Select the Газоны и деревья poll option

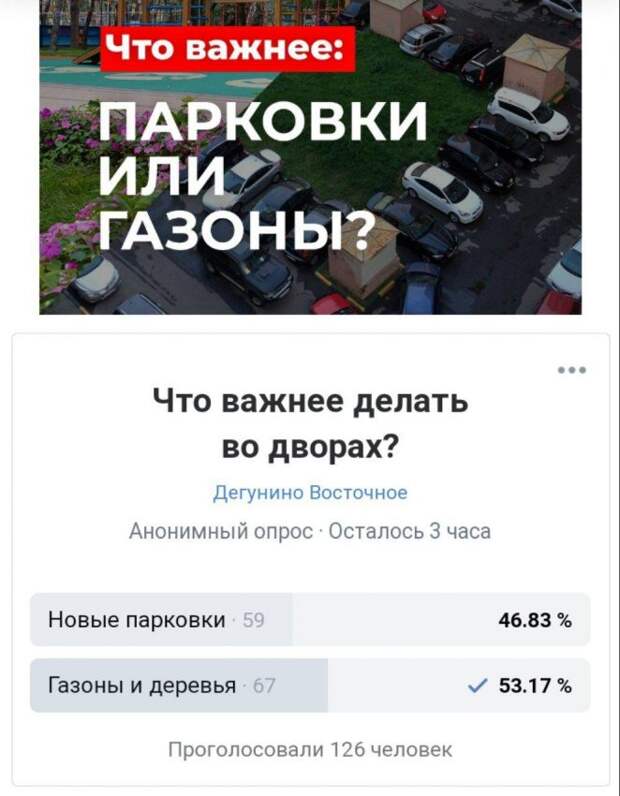click(x=310, y=685)
